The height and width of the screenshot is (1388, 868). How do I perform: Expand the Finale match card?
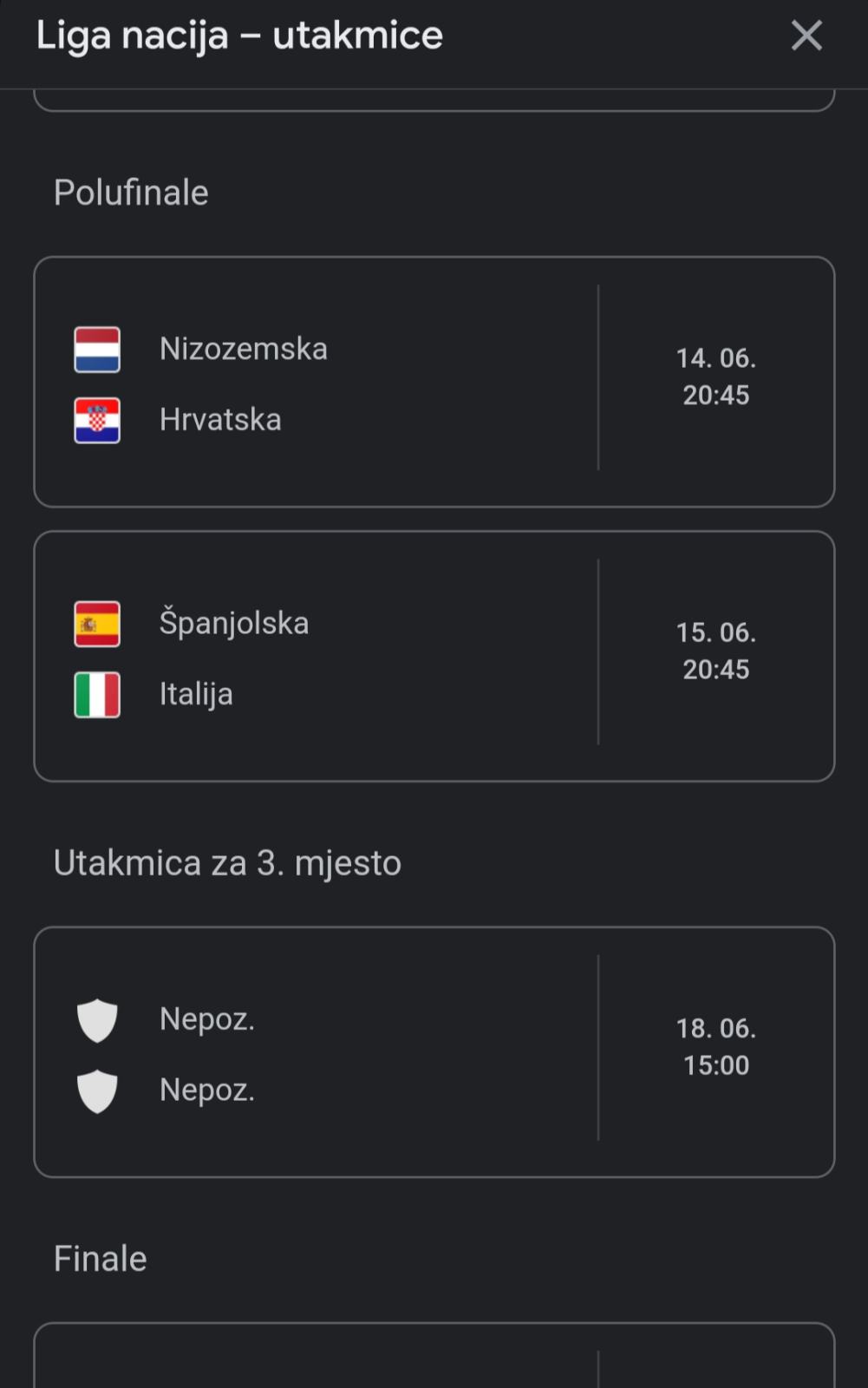pos(434,1362)
